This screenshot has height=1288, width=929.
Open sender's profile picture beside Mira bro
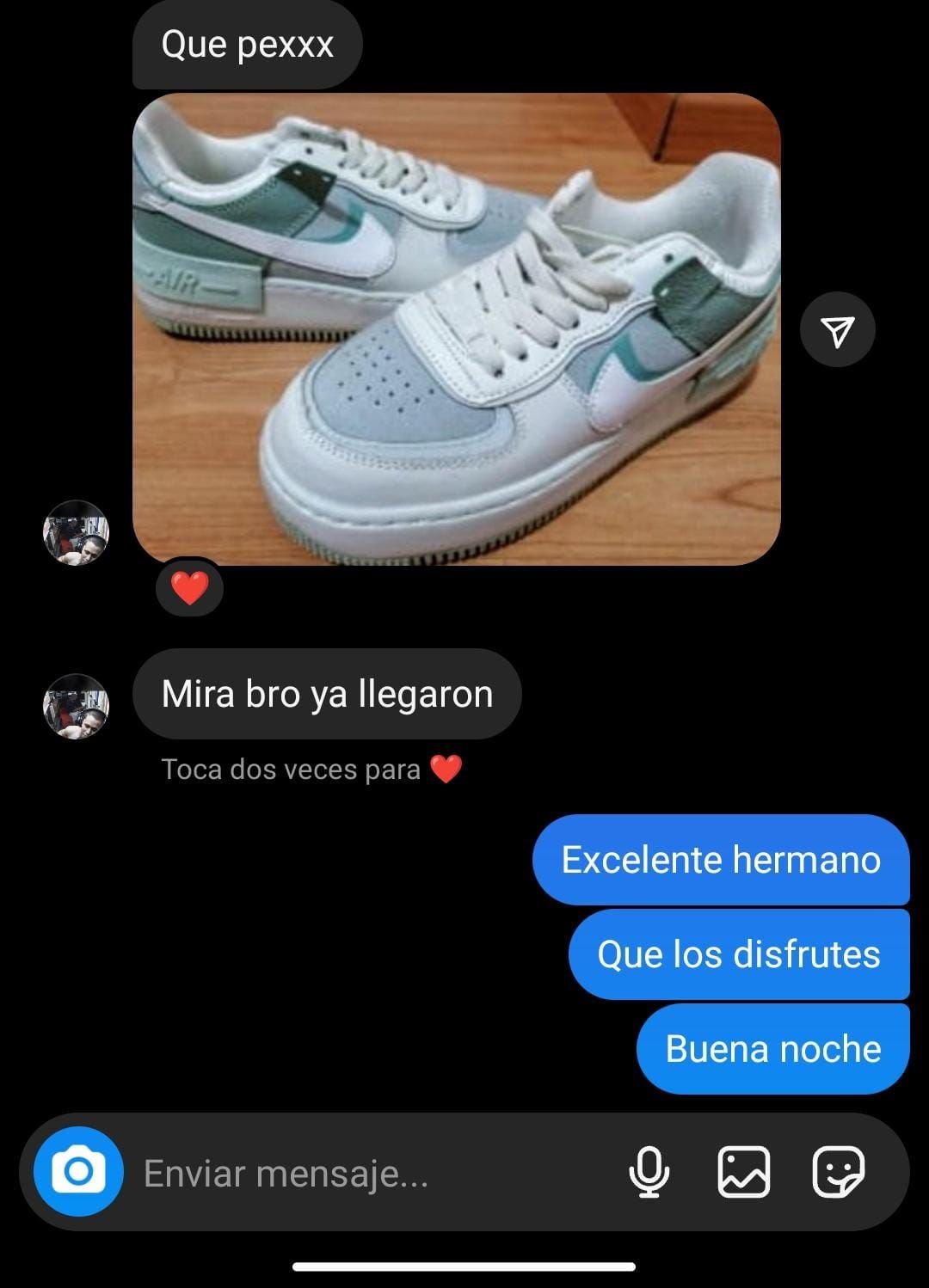pyautogui.click(x=77, y=706)
